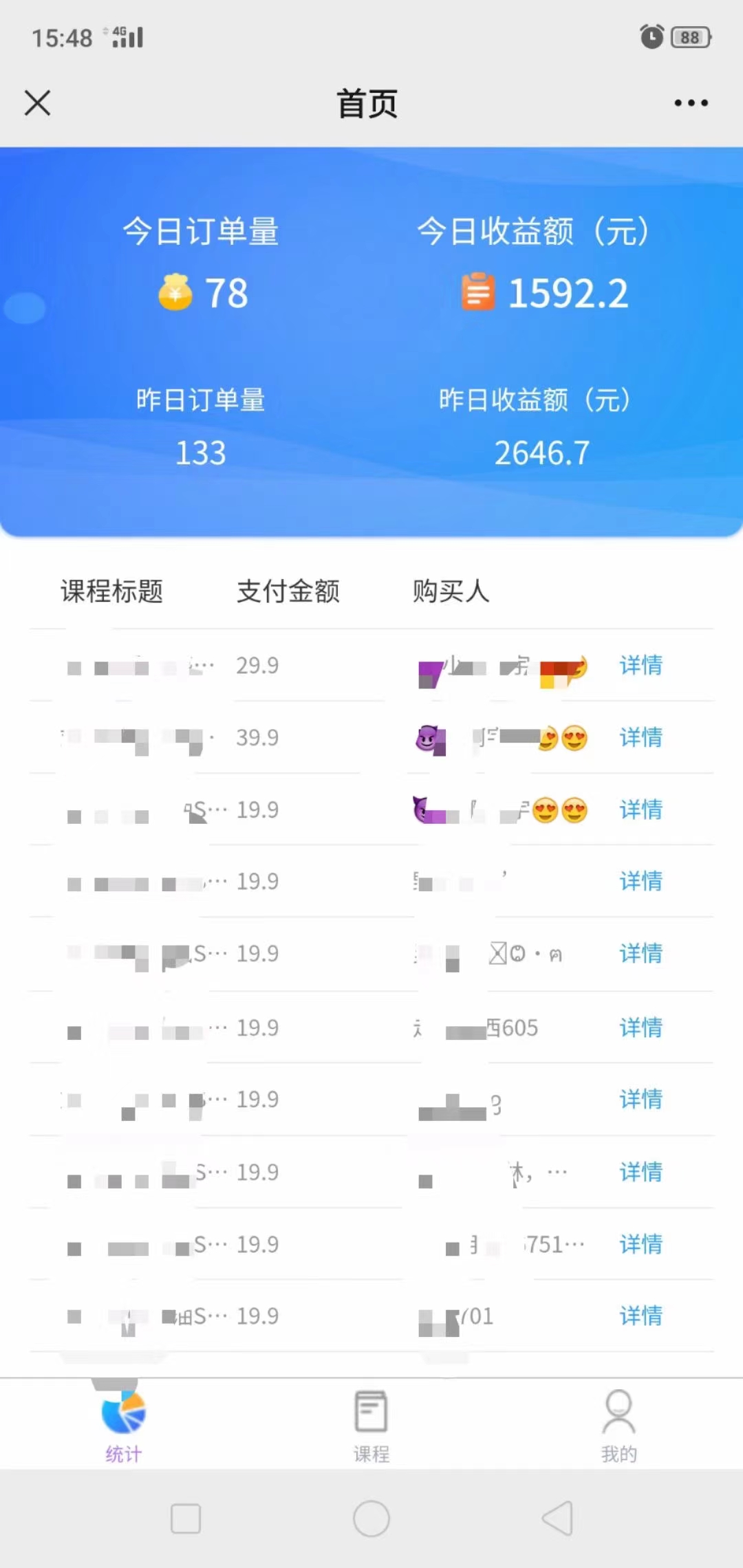Switch to the 课程 tab

[x=371, y=1424]
